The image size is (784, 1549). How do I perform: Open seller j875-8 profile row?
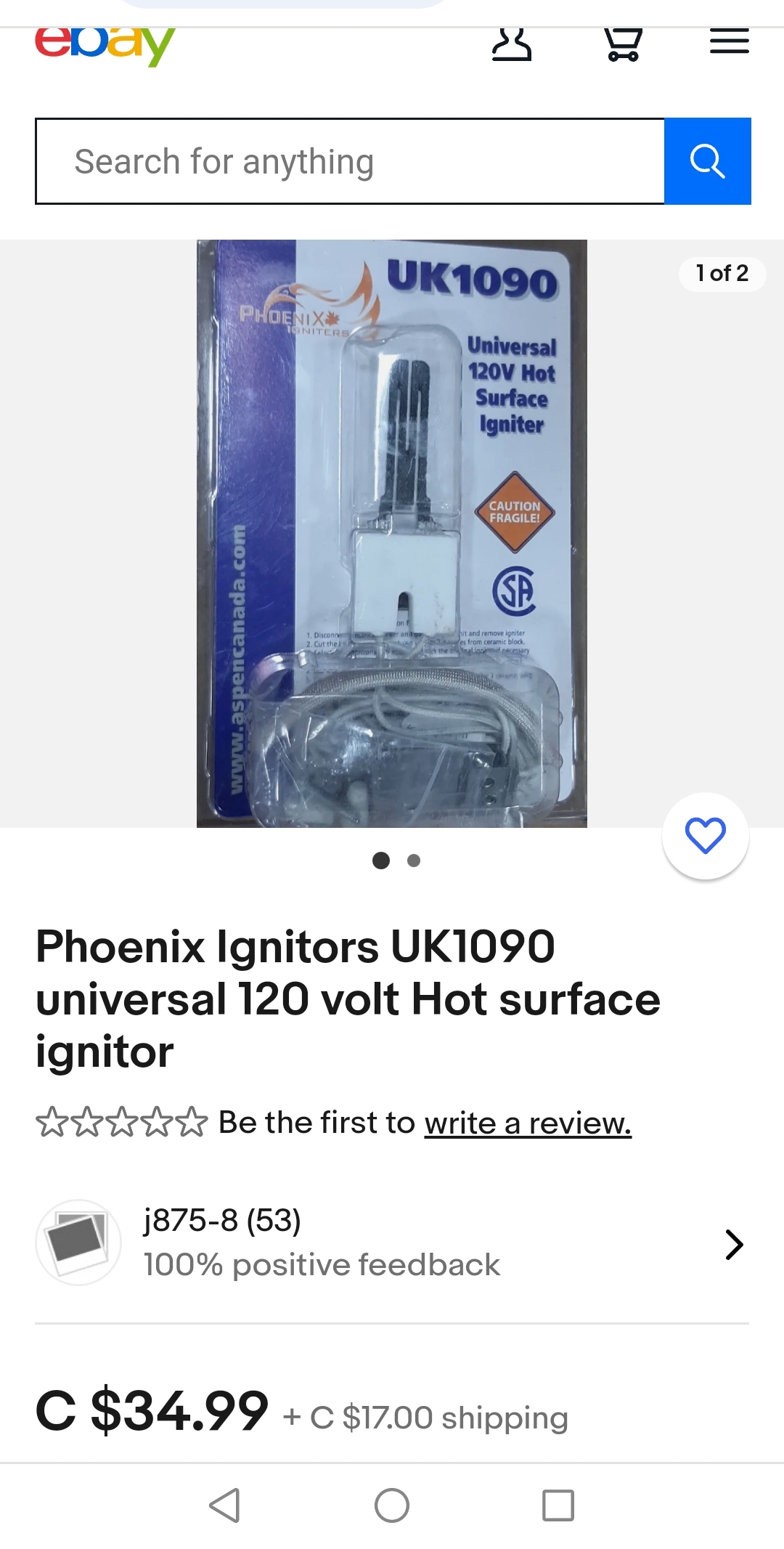tap(392, 1243)
